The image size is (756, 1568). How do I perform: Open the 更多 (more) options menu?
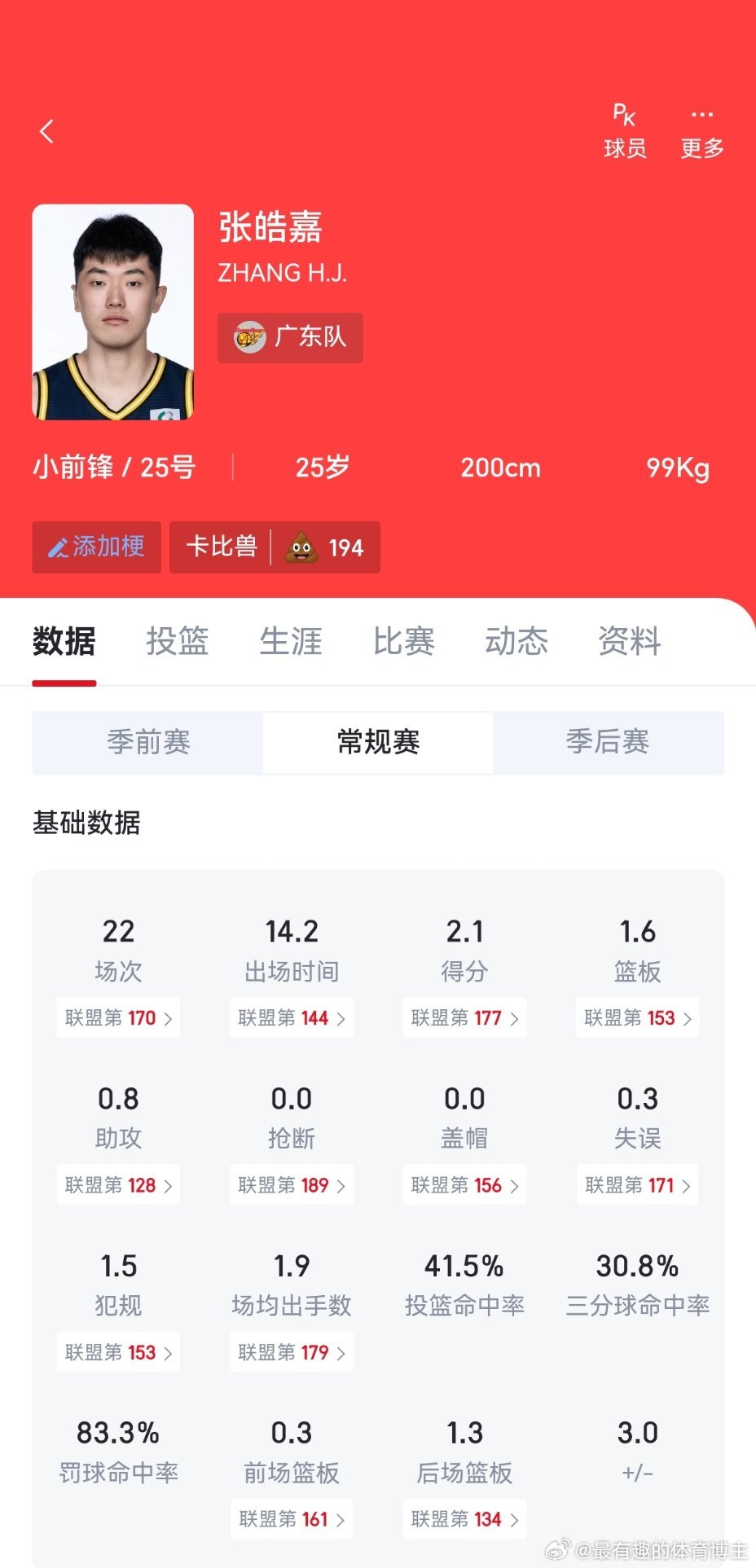[x=701, y=130]
